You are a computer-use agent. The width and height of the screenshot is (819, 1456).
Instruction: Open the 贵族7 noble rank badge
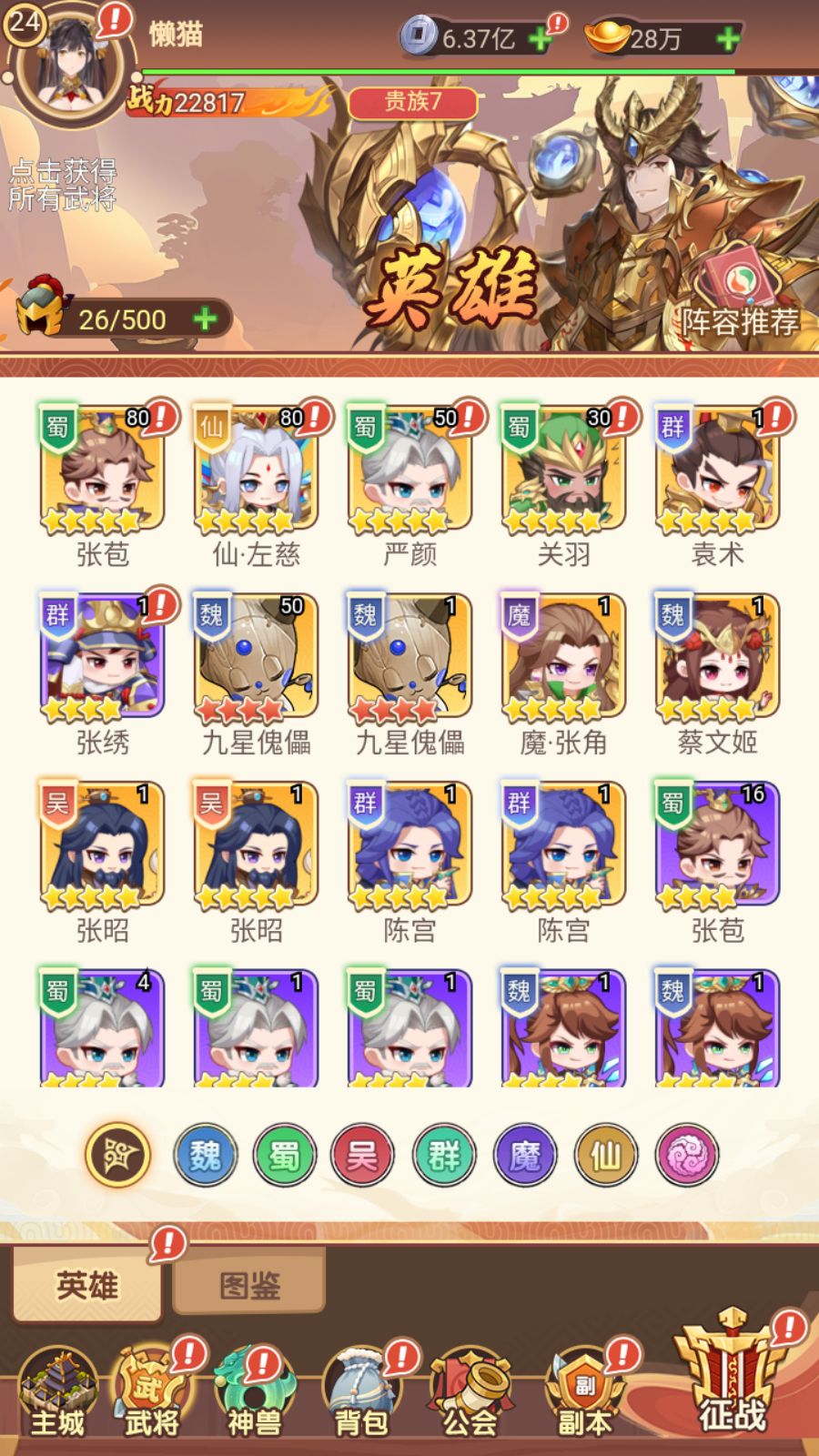(412, 102)
